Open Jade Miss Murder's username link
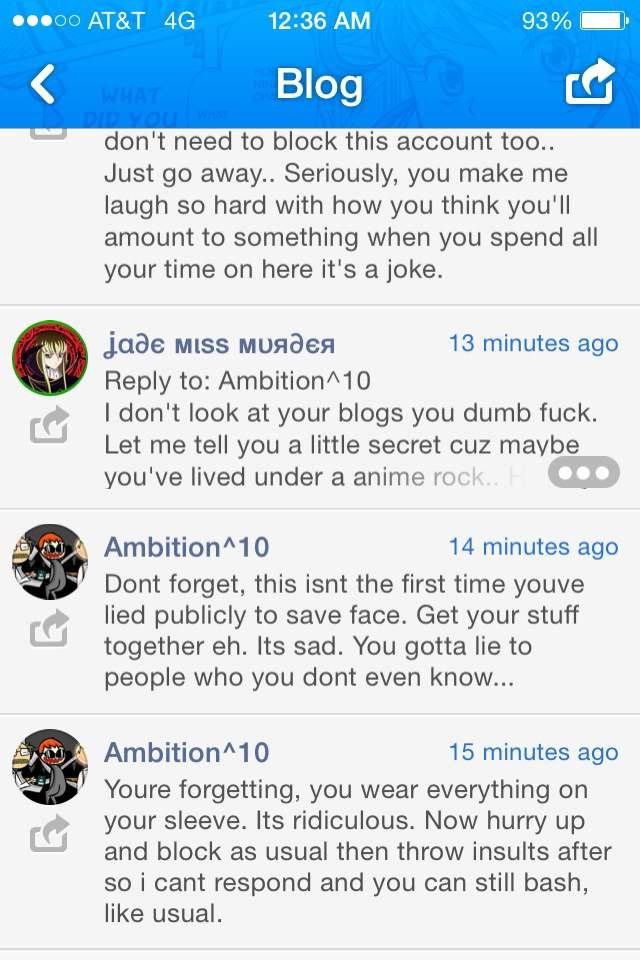 tap(219, 345)
